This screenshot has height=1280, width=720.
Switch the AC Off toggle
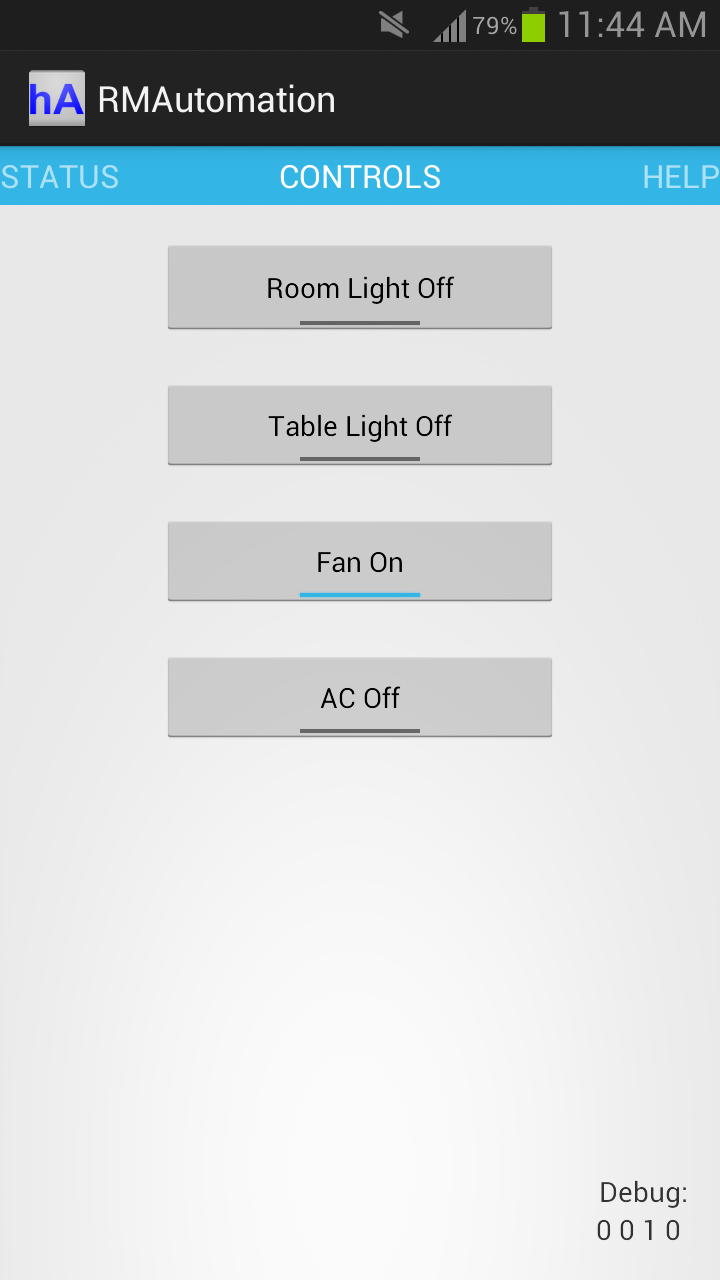coord(360,697)
